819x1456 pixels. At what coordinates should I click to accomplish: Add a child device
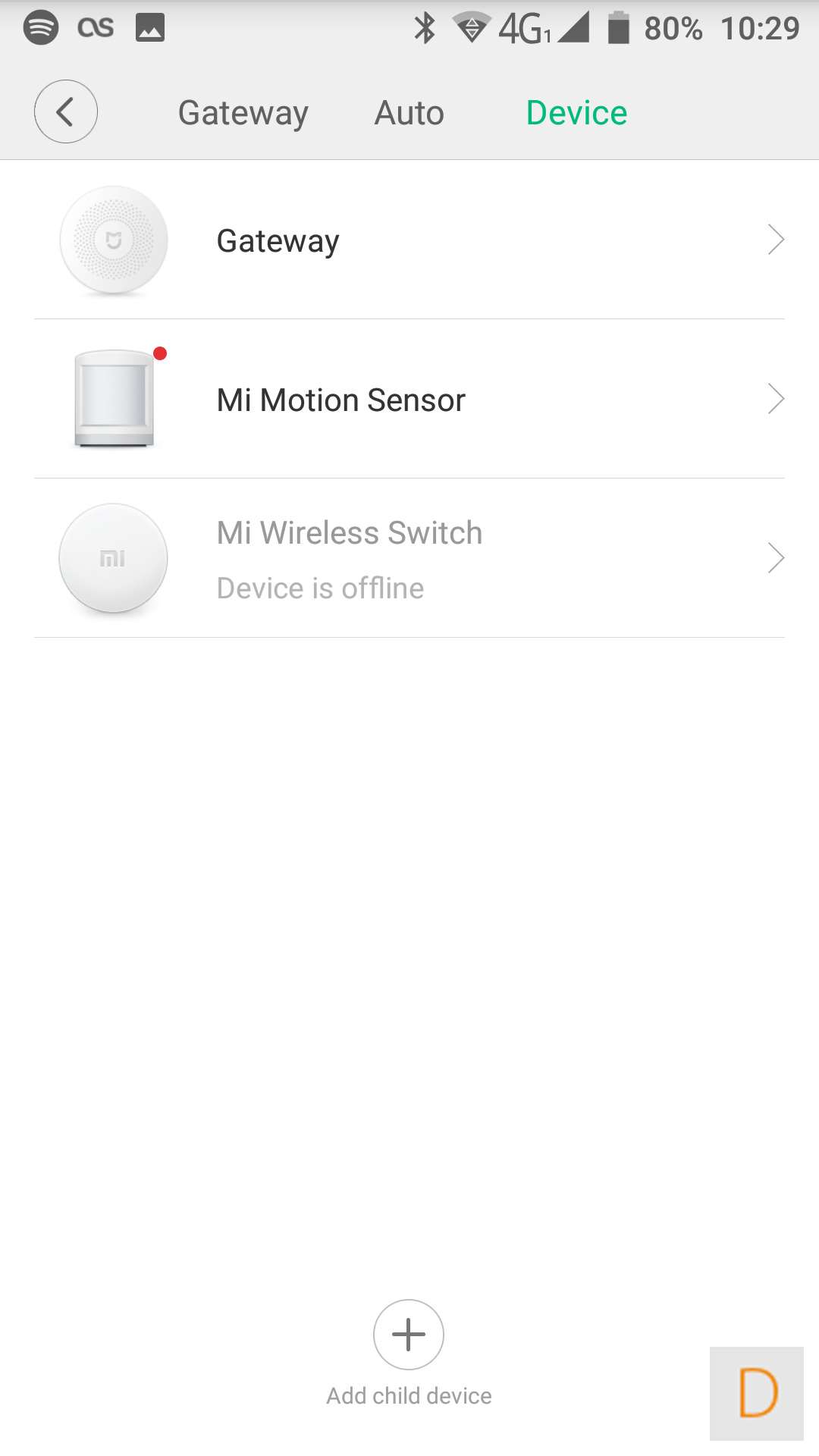(x=409, y=1335)
